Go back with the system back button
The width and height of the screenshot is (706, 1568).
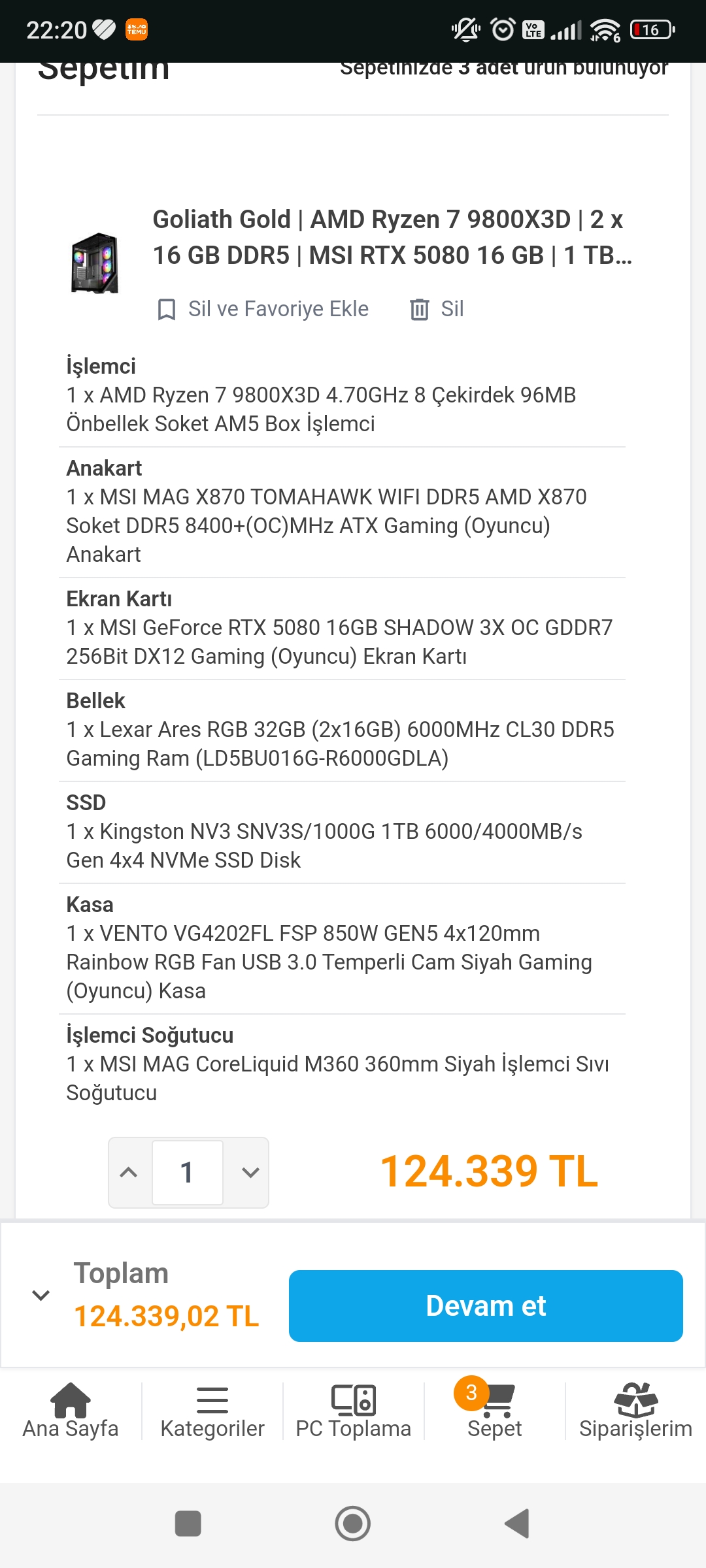coord(517,1524)
